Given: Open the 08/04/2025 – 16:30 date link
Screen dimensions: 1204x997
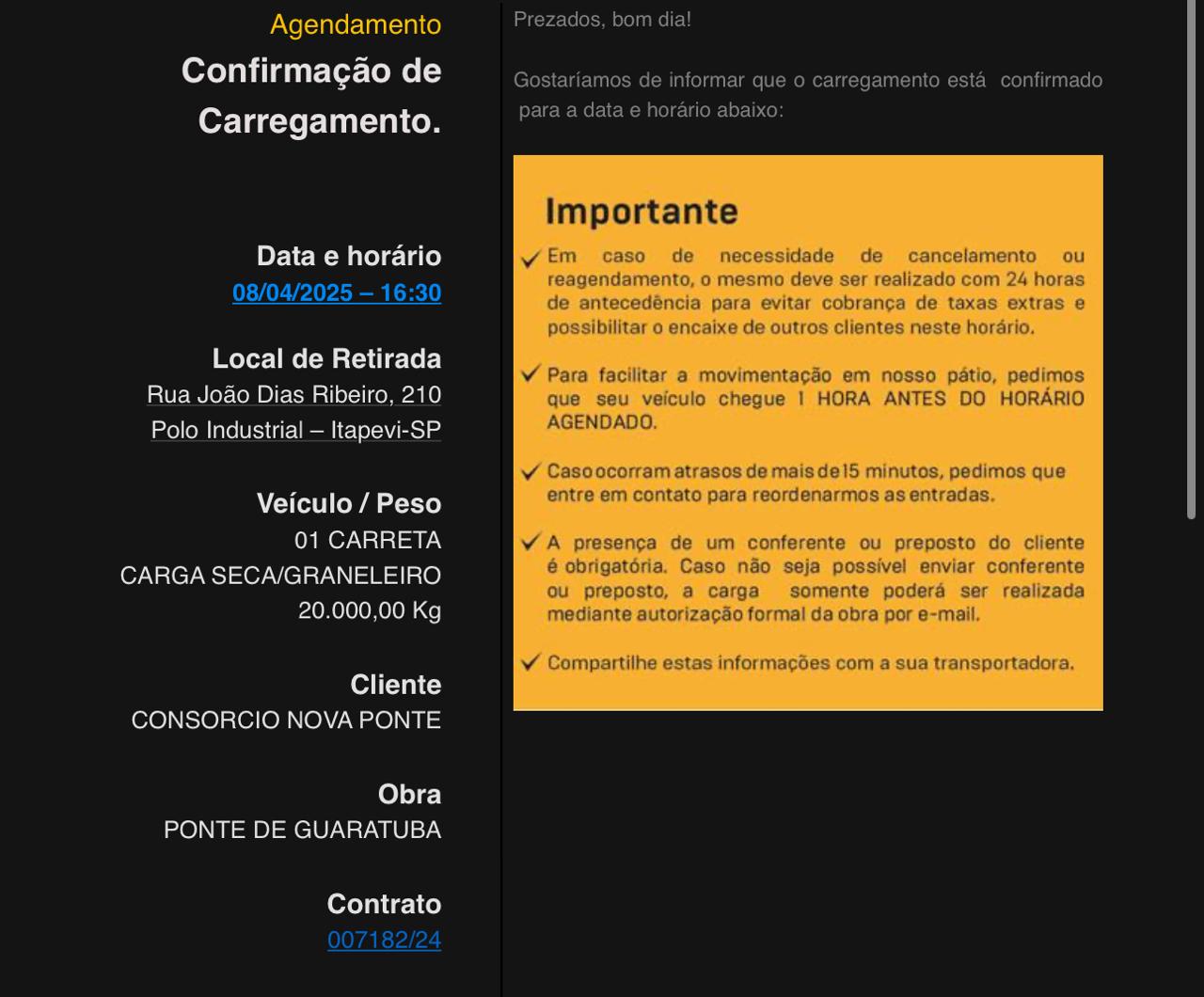Looking at the screenshot, I should coord(337,293).
